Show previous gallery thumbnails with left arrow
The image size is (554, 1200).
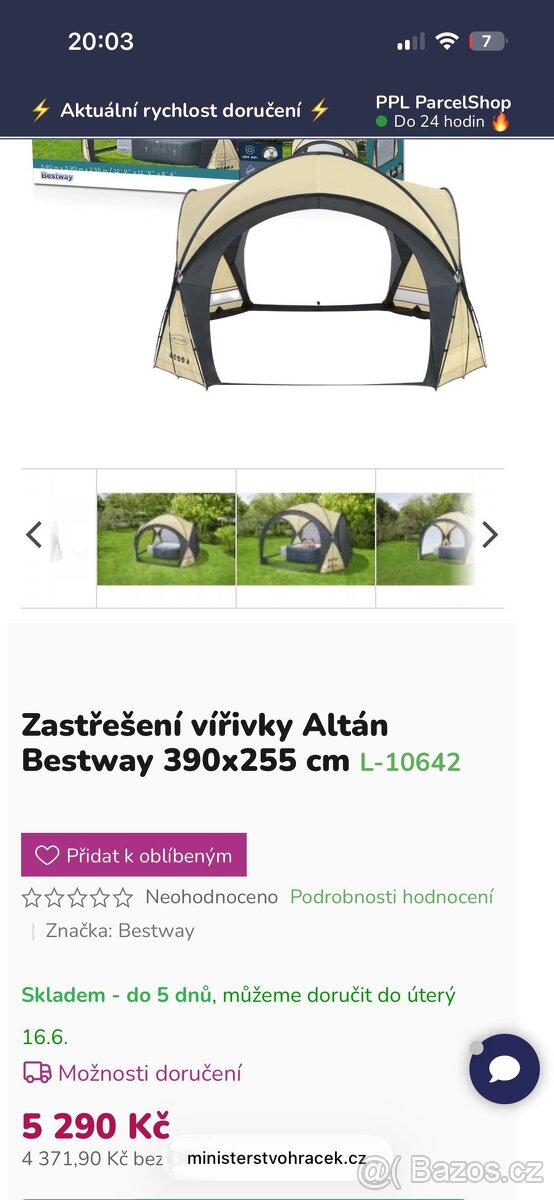coord(34,535)
